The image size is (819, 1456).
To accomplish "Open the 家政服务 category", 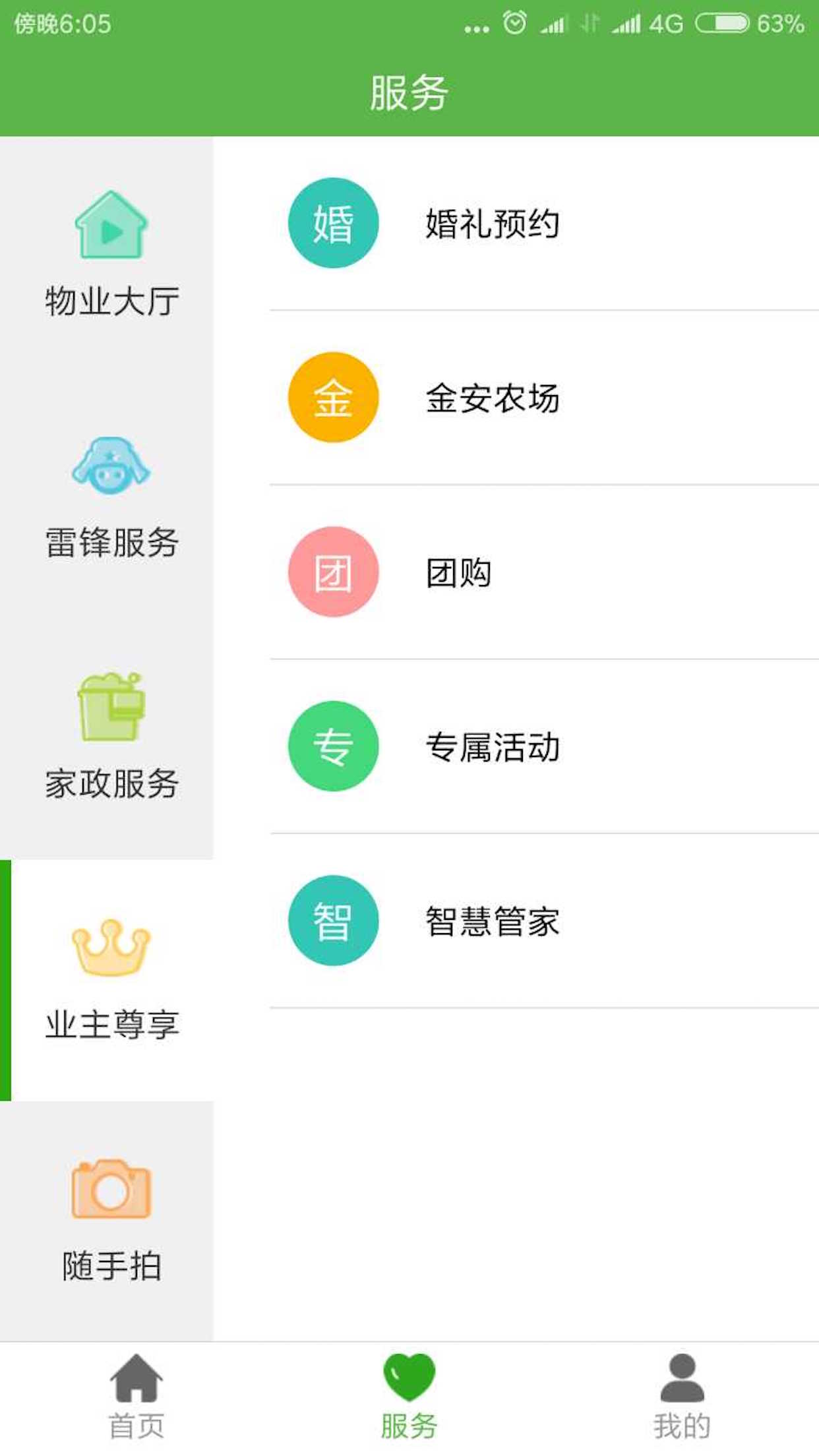I will tap(107, 739).
